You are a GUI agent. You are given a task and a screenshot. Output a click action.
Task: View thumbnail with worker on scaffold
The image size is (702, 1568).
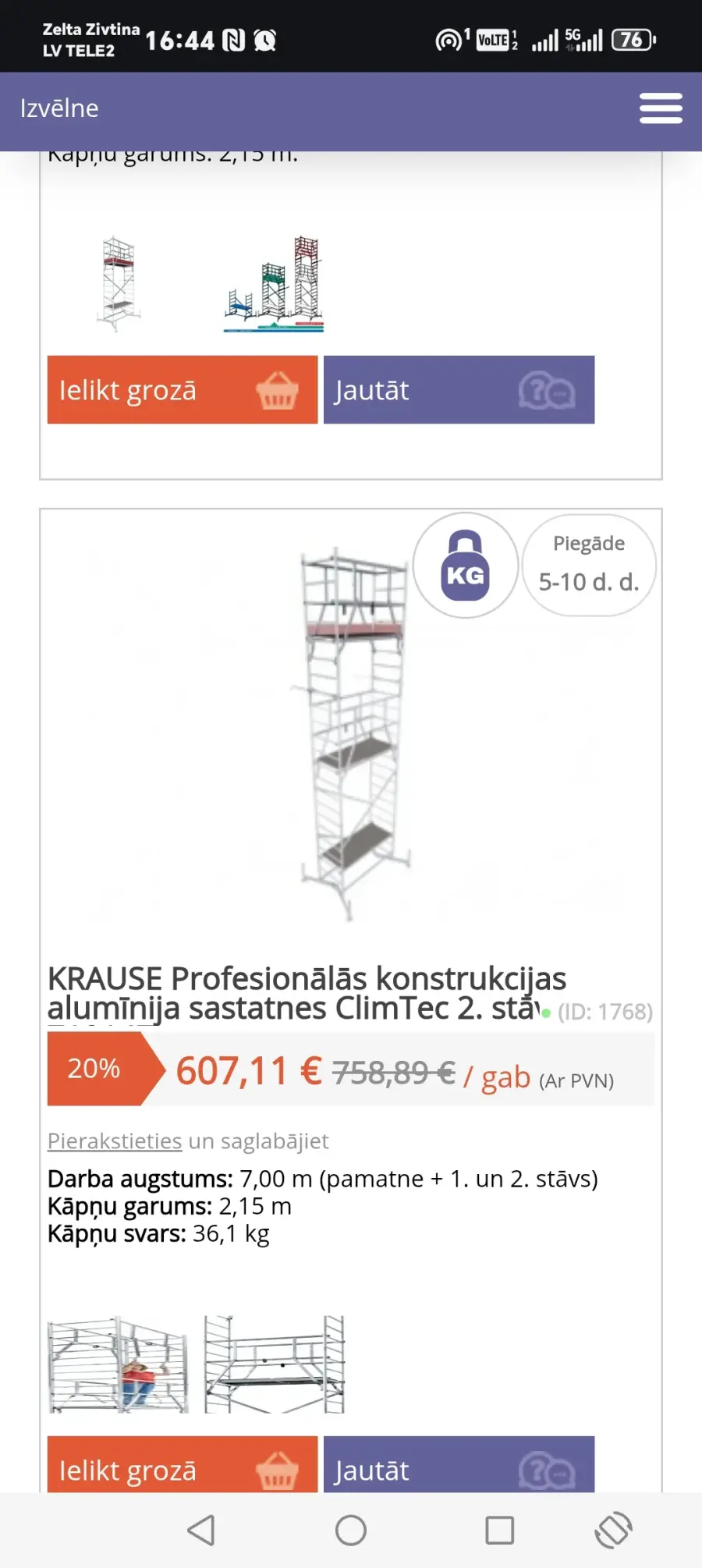tap(118, 1364)
